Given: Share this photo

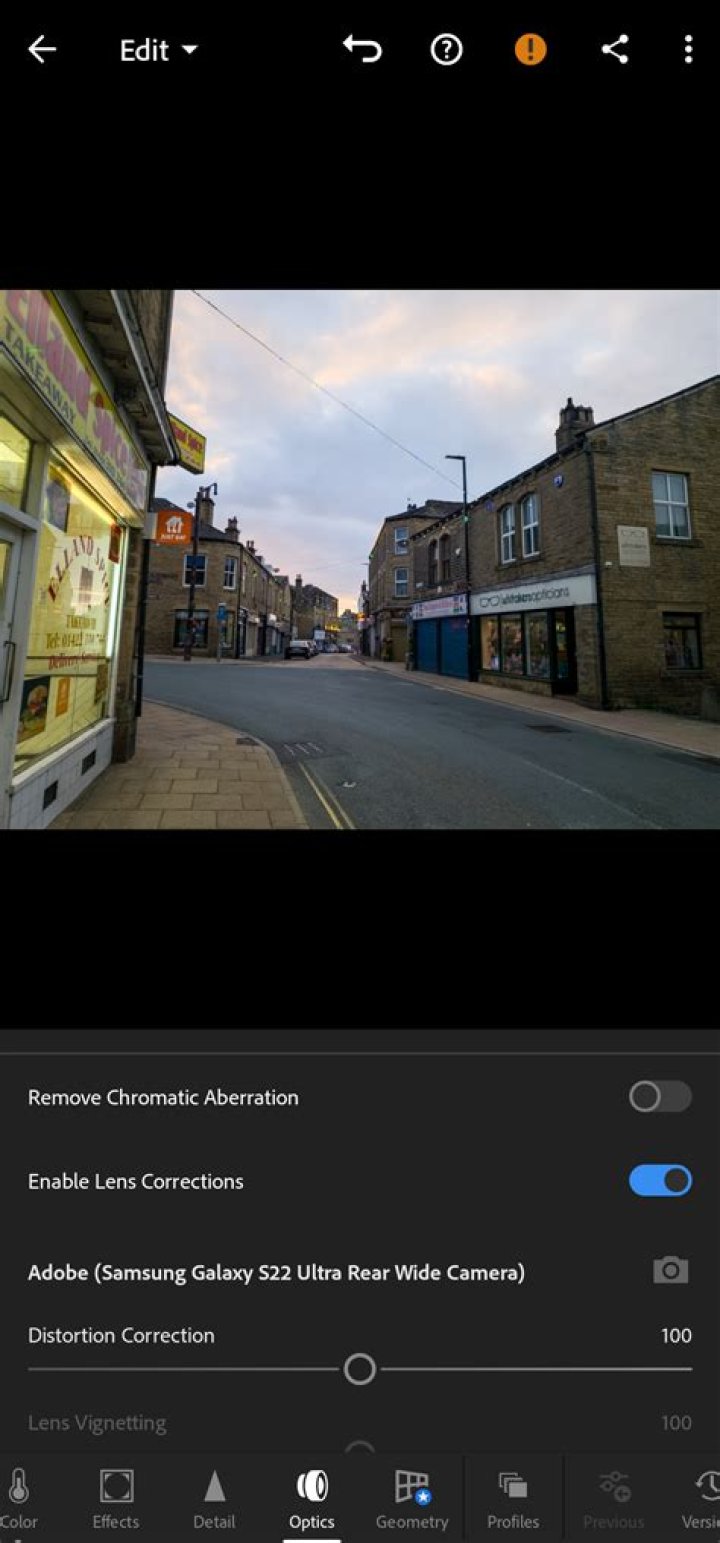Looking at the screenshot, I should (x=614, y=49).
